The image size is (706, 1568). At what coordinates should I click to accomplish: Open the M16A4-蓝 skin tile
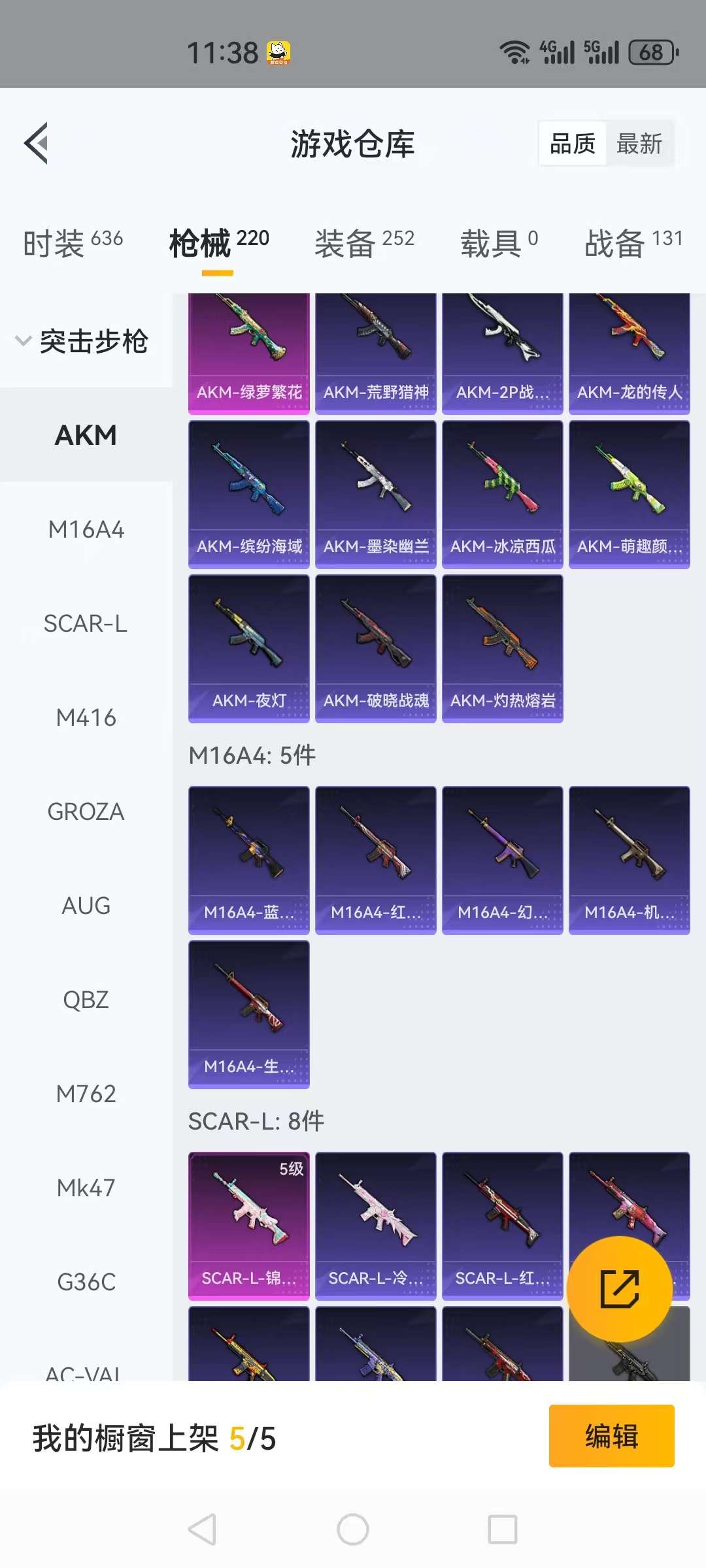click(248, 860)
